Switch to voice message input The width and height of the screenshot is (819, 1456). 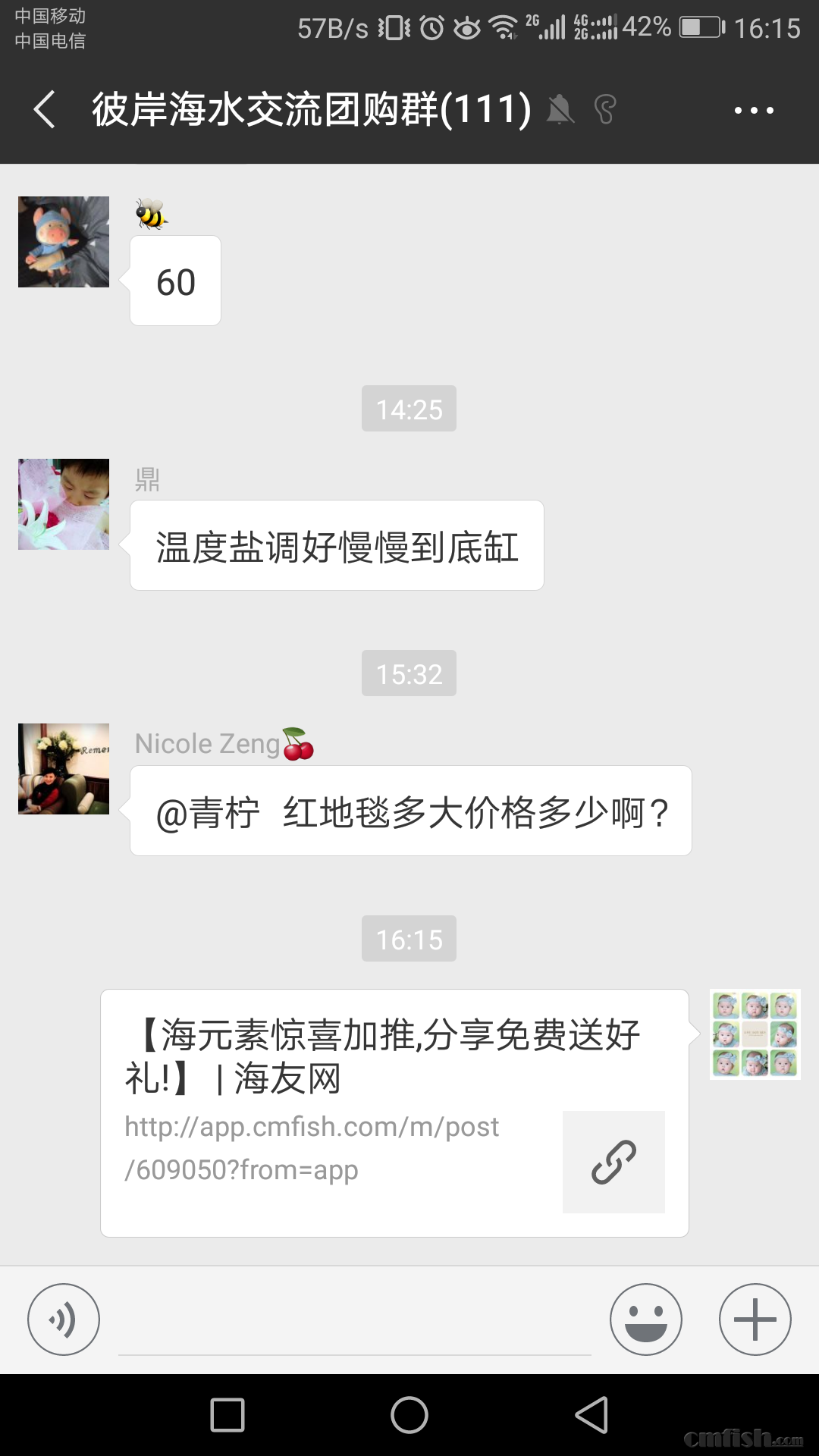(x=64, y=1319)
